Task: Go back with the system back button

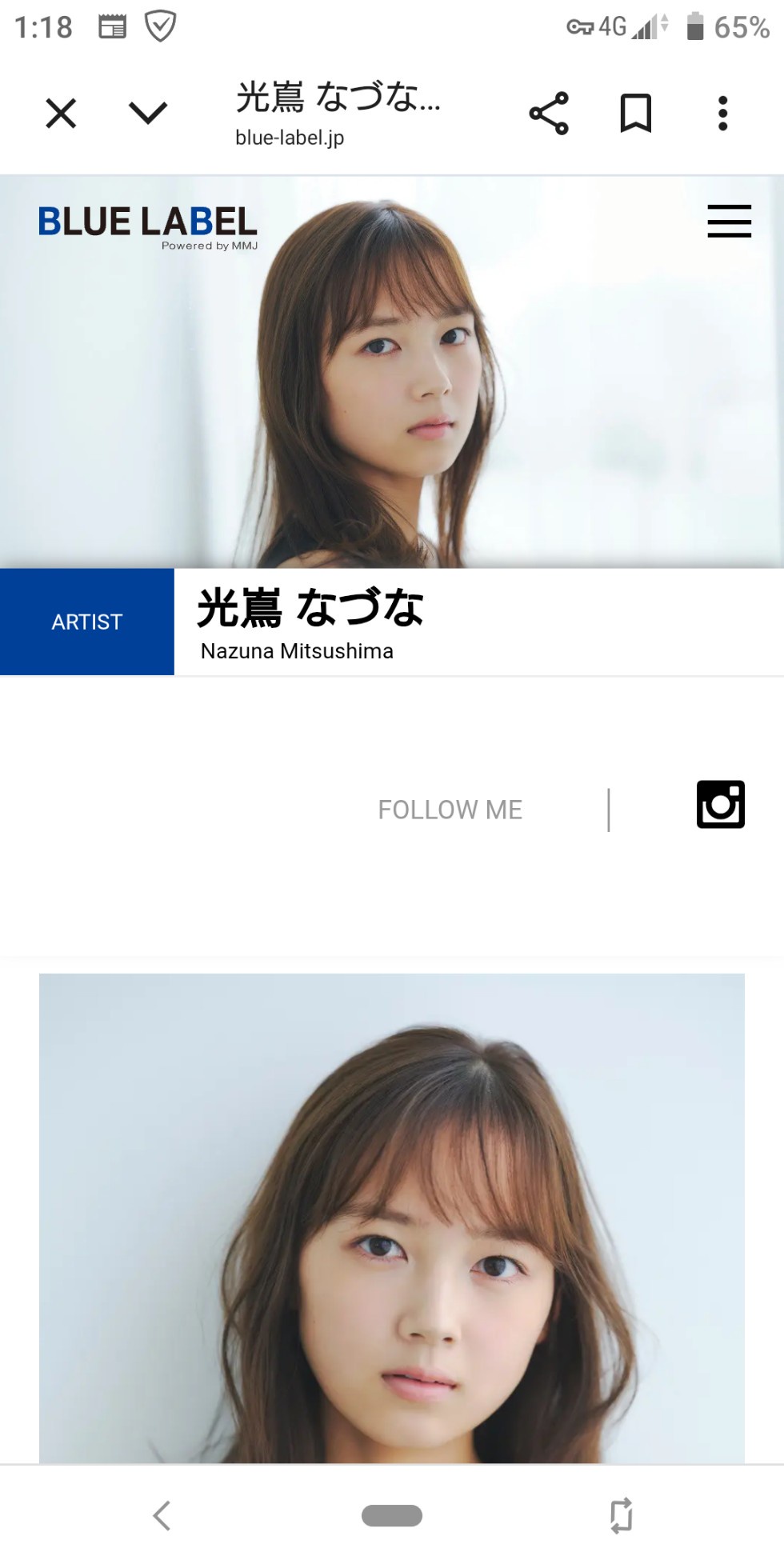Action: coord(162,1515)
